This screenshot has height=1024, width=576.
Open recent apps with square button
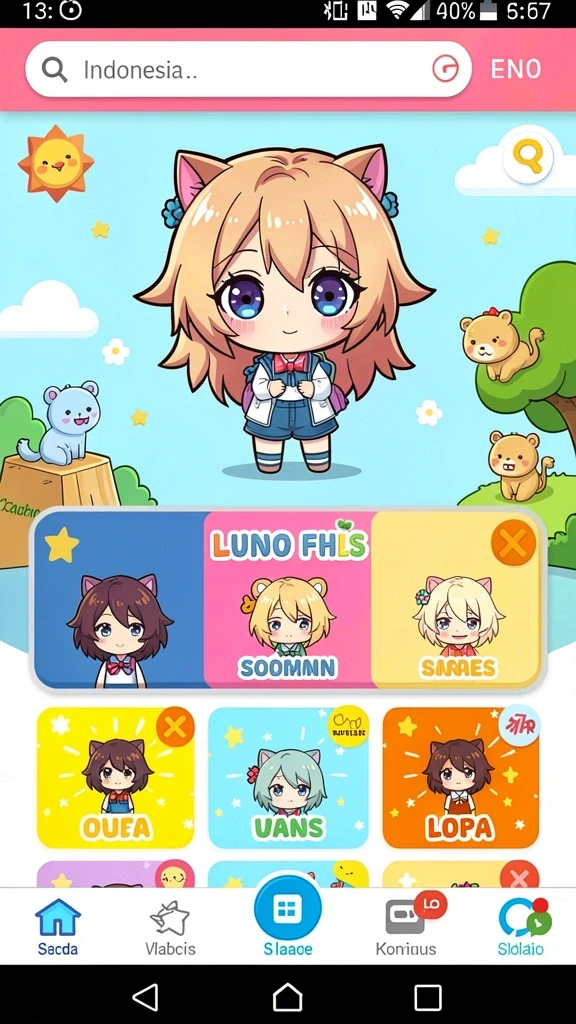coord(428,997)
